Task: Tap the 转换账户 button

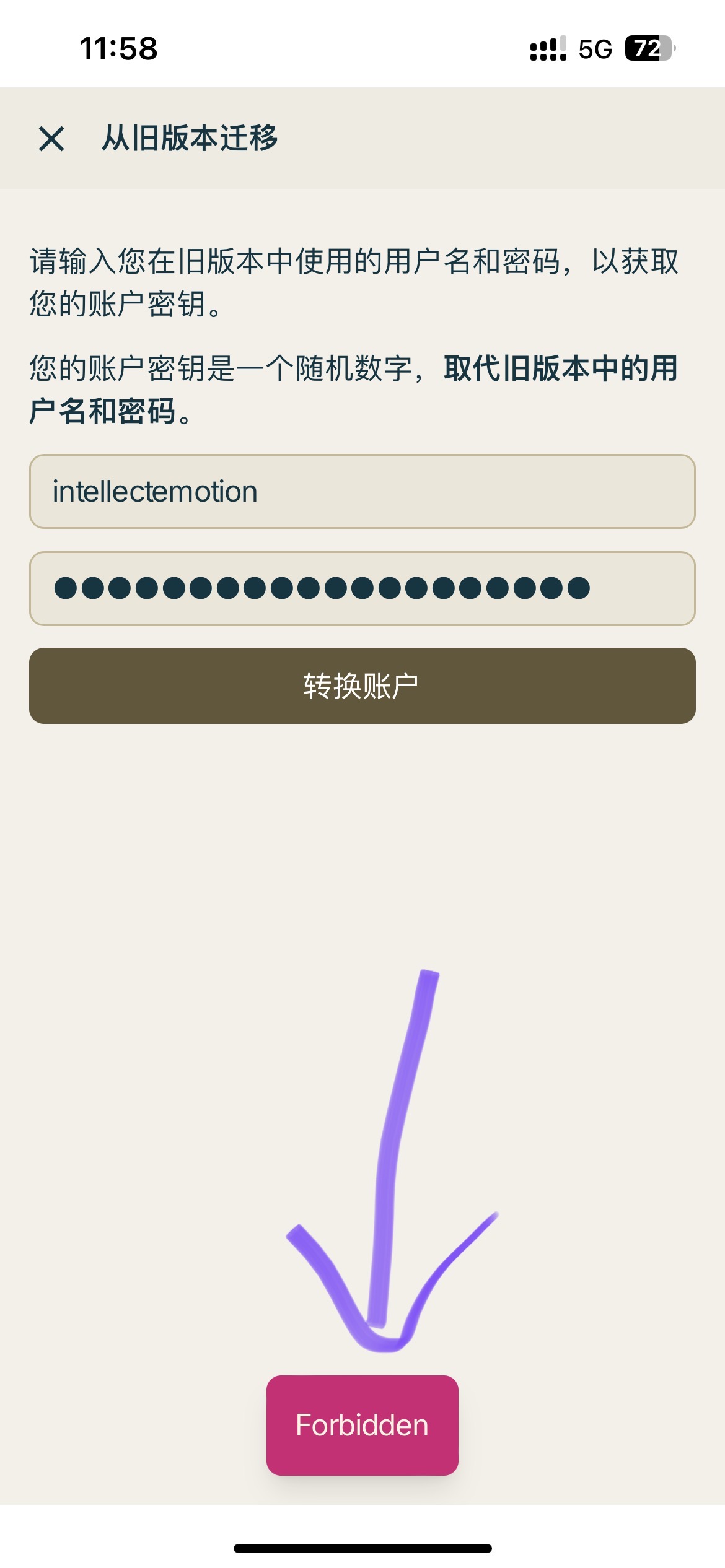Action: click(362, 686)
